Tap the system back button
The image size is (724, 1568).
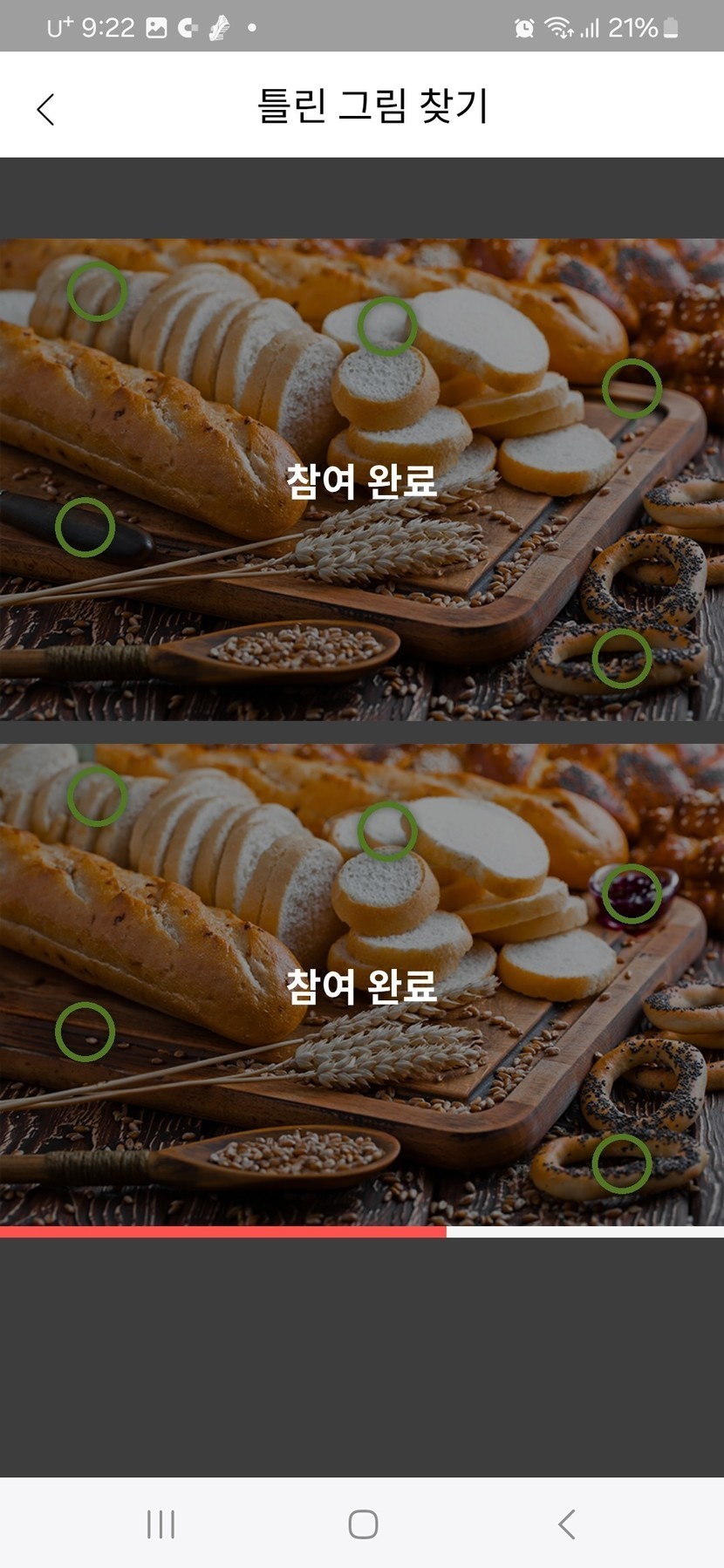coord(566,1524)
